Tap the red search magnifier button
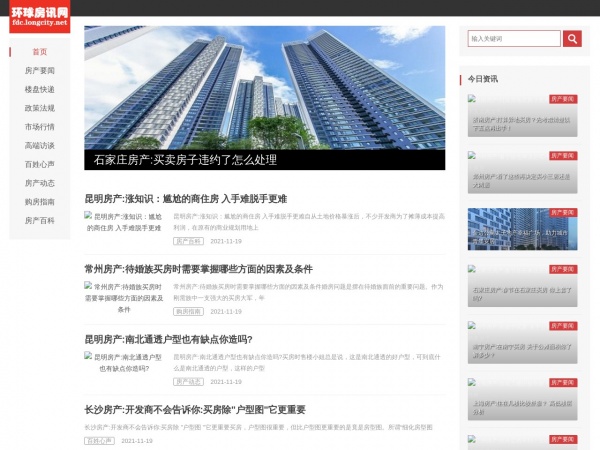Screen dimensions: 600x450 [x=572, y=39]
